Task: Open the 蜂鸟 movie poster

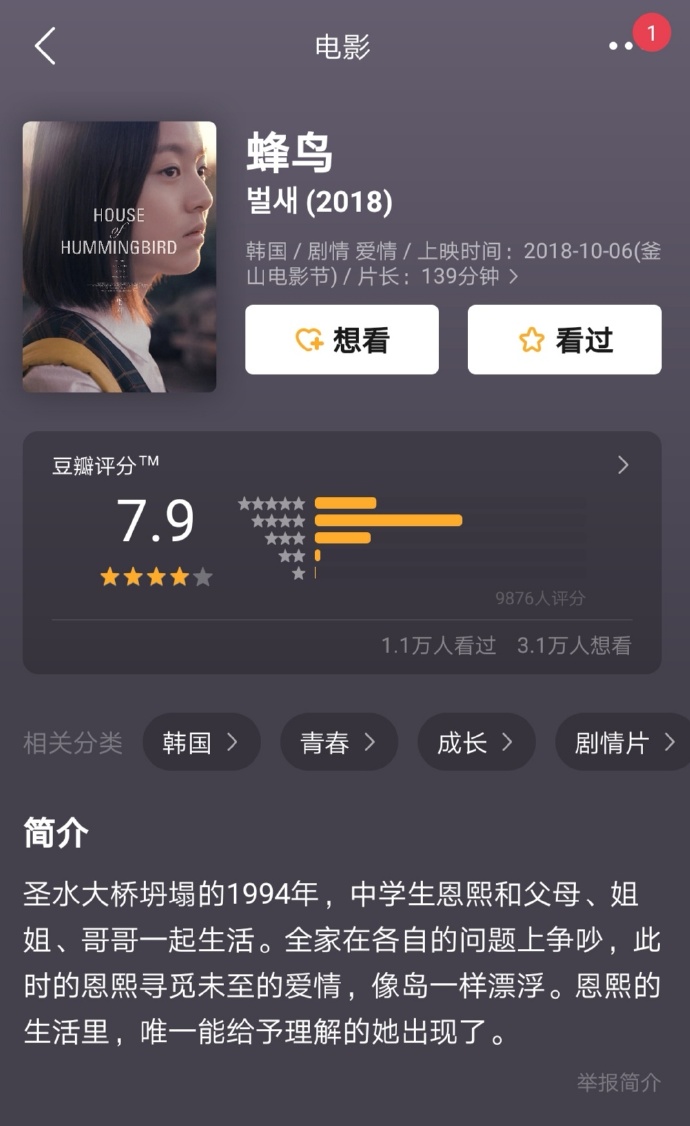Action: pyautogui.click(x=119, y=256)
